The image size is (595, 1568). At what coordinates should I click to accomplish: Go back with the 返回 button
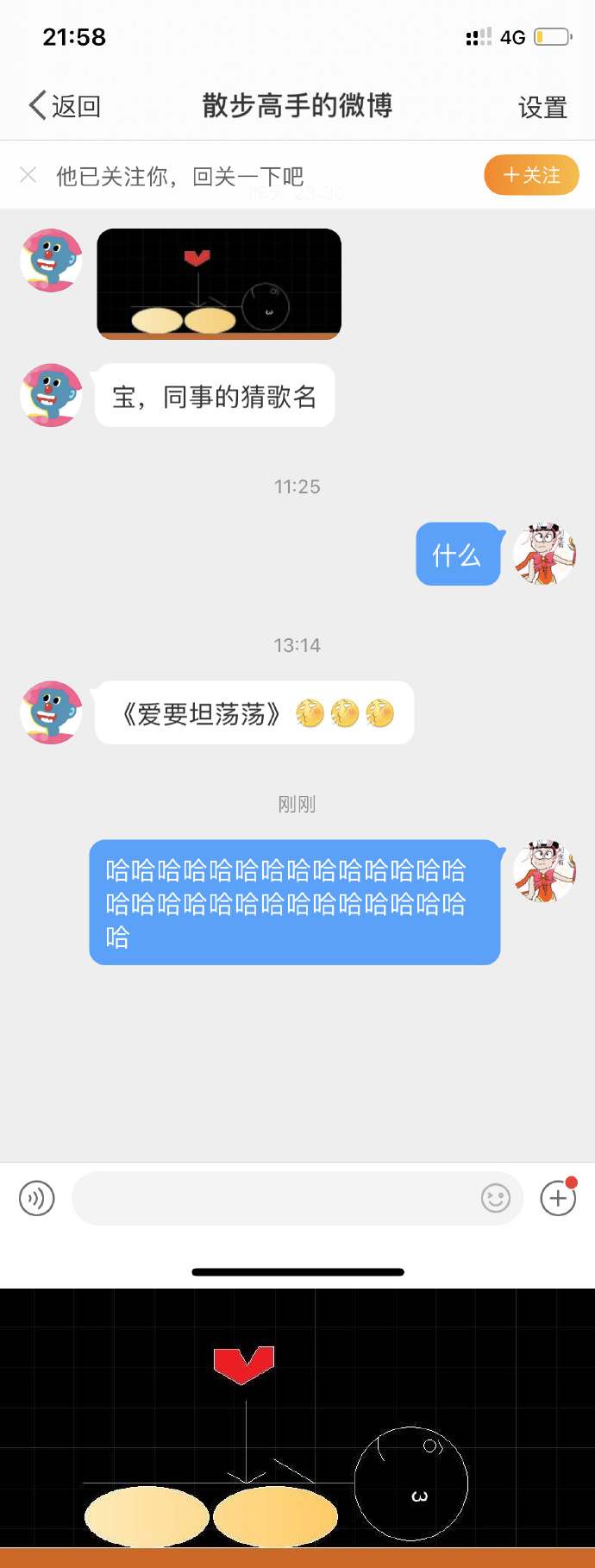[x=66, y=106]
